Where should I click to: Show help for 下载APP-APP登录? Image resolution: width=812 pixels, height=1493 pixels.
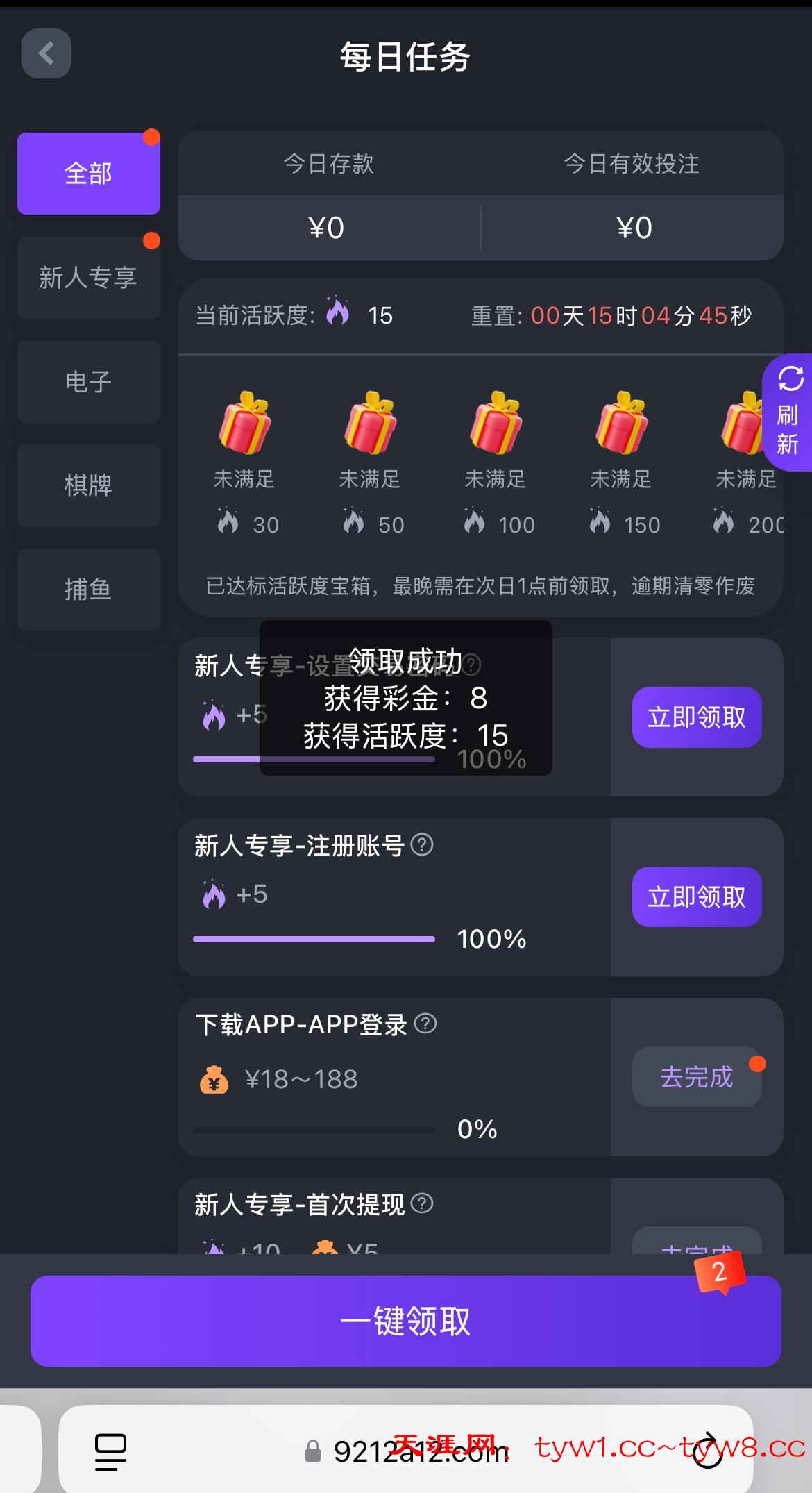[425, 1023]
